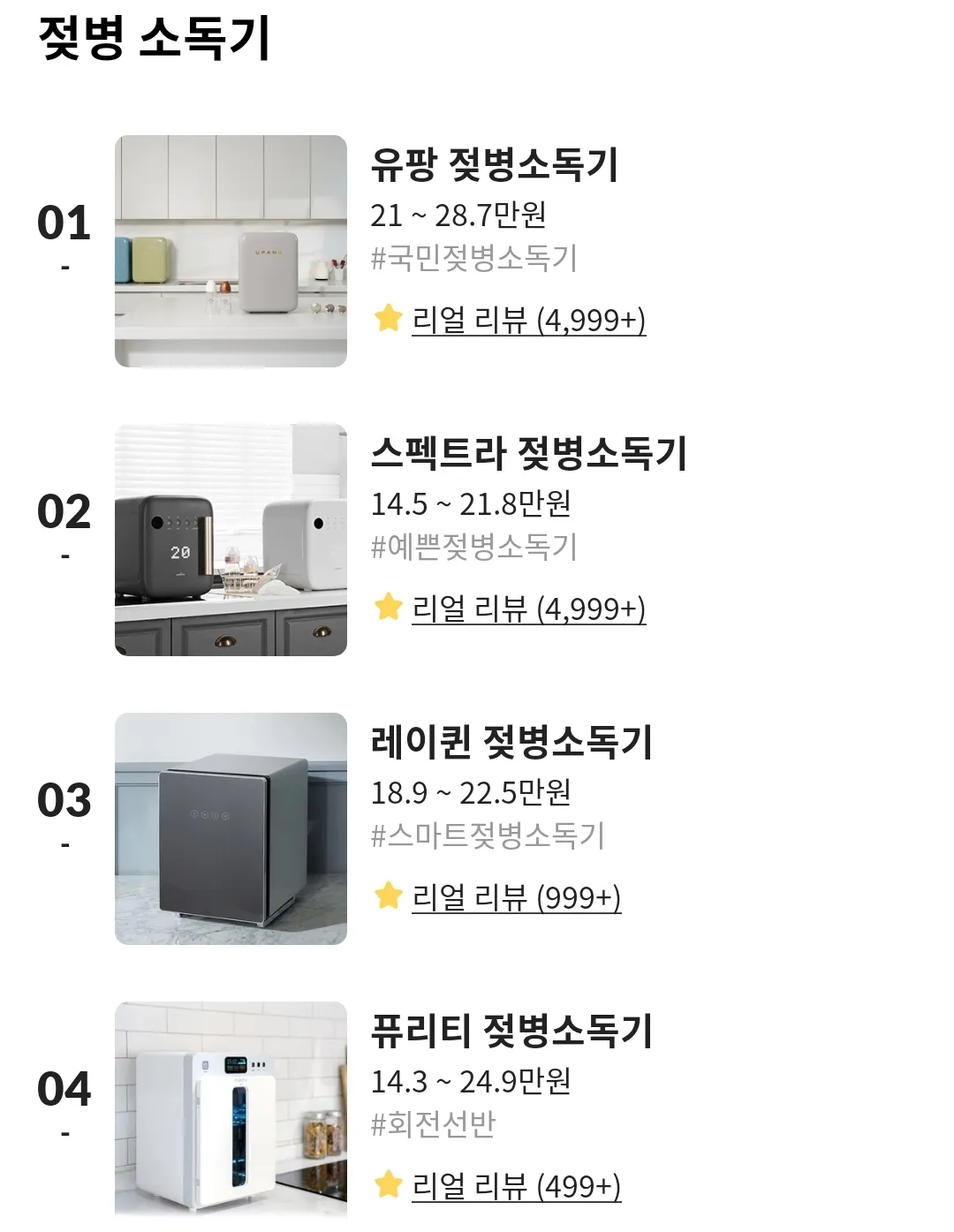The width and height of the screenshot is (954, 1232).
Task: View 리얼 리뷰 (4,999+) for 유팡 젖병소독기
Action: [x=528, y=320]
